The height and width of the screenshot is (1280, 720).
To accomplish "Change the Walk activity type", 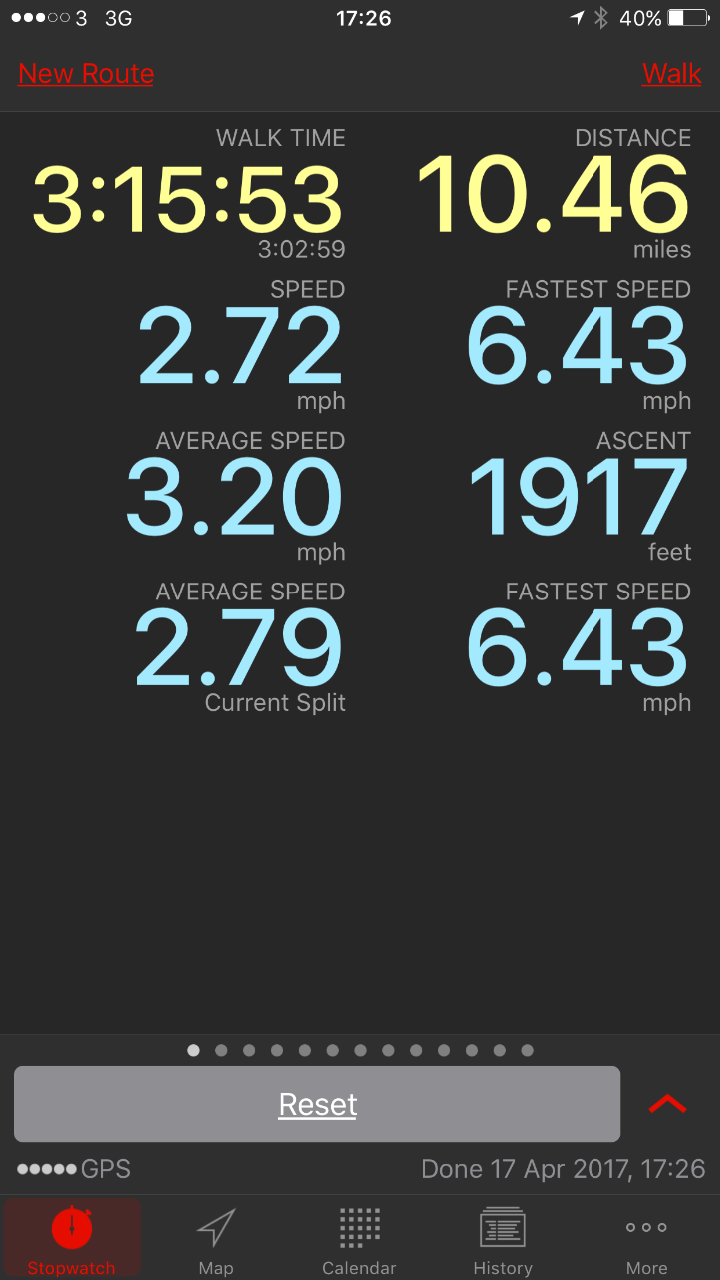I will click(x=671, y=74).
